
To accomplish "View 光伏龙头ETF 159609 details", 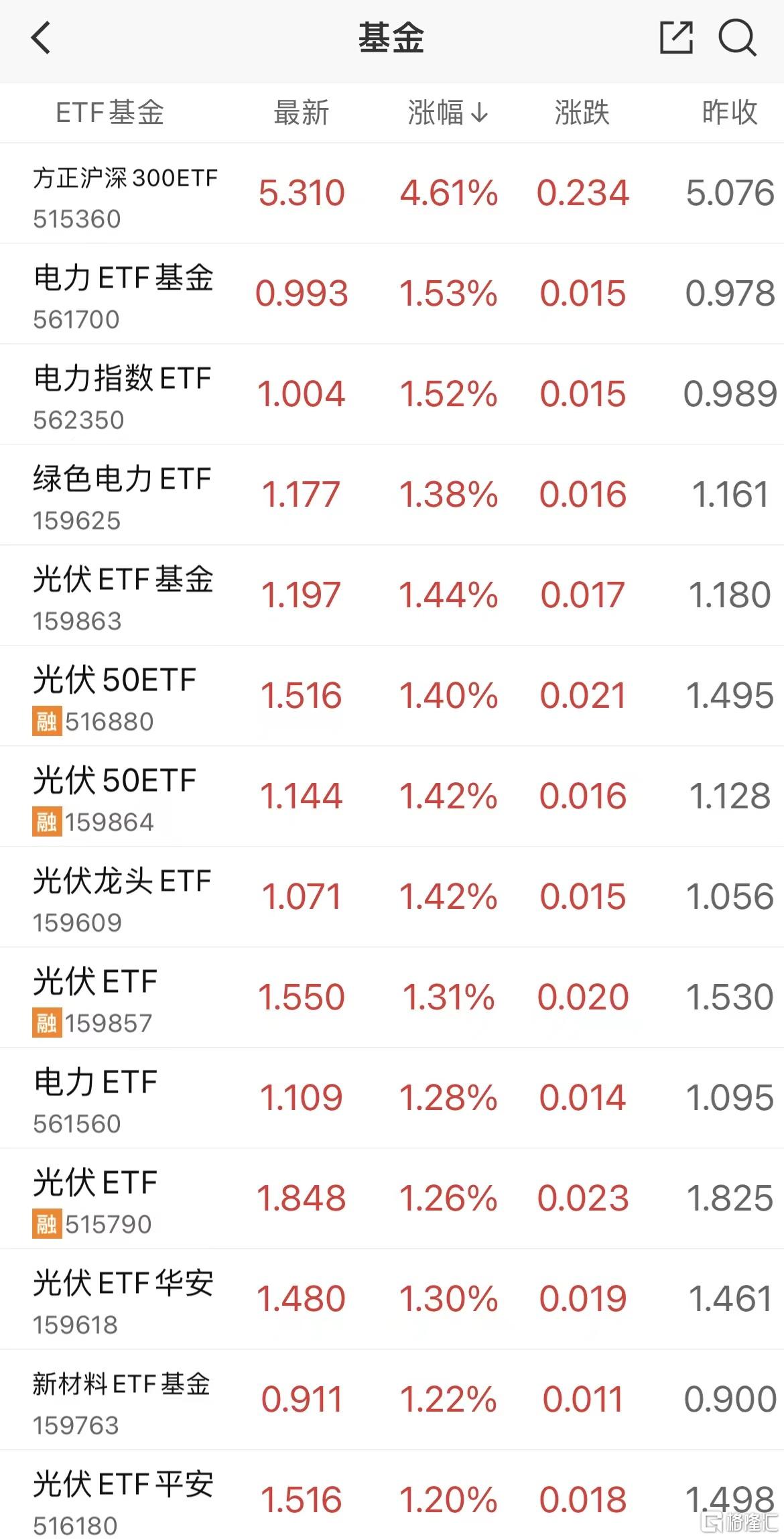I will [392, 897].
